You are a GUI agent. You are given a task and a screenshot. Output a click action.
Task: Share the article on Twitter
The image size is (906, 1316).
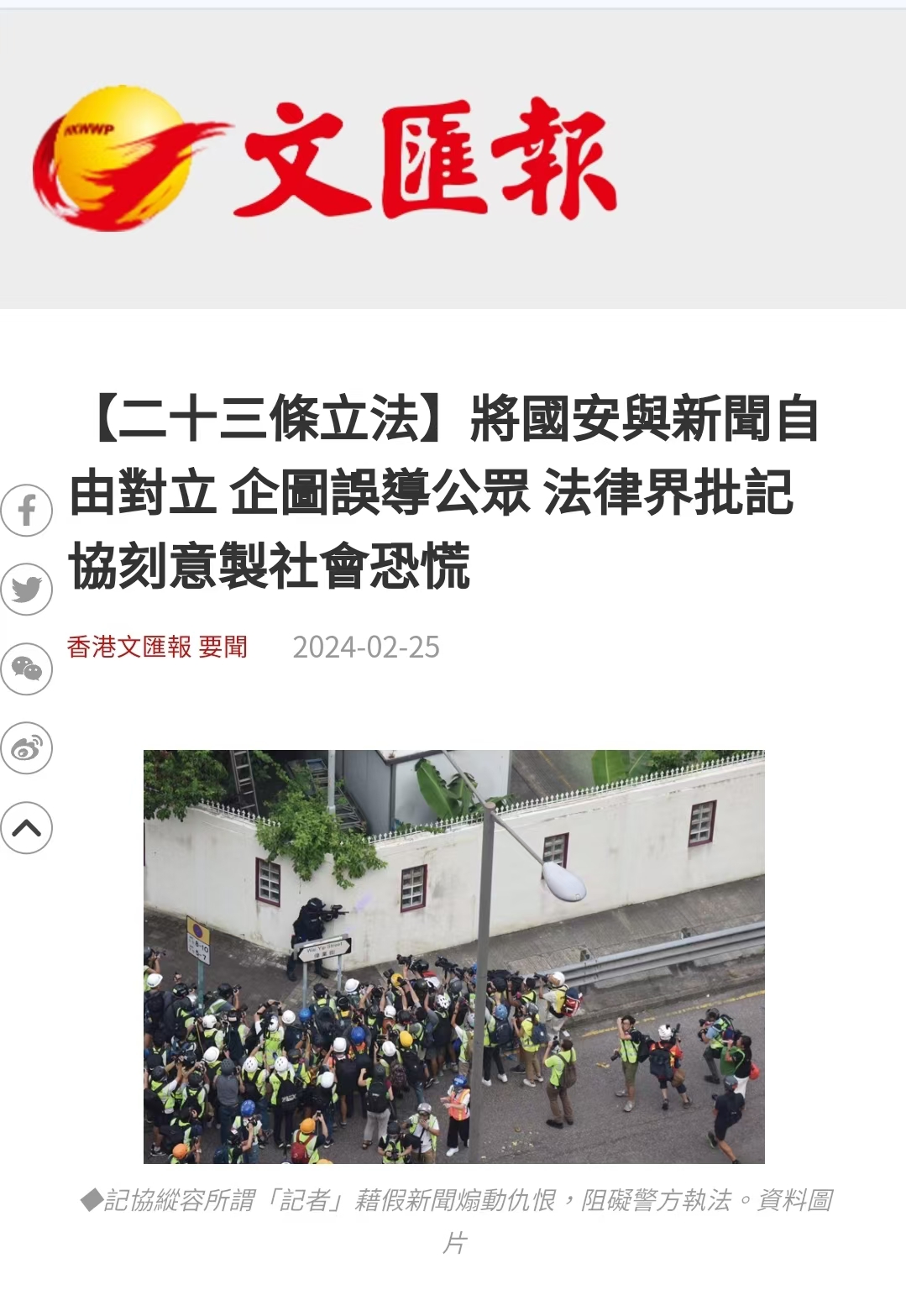(x=27, y=590)
